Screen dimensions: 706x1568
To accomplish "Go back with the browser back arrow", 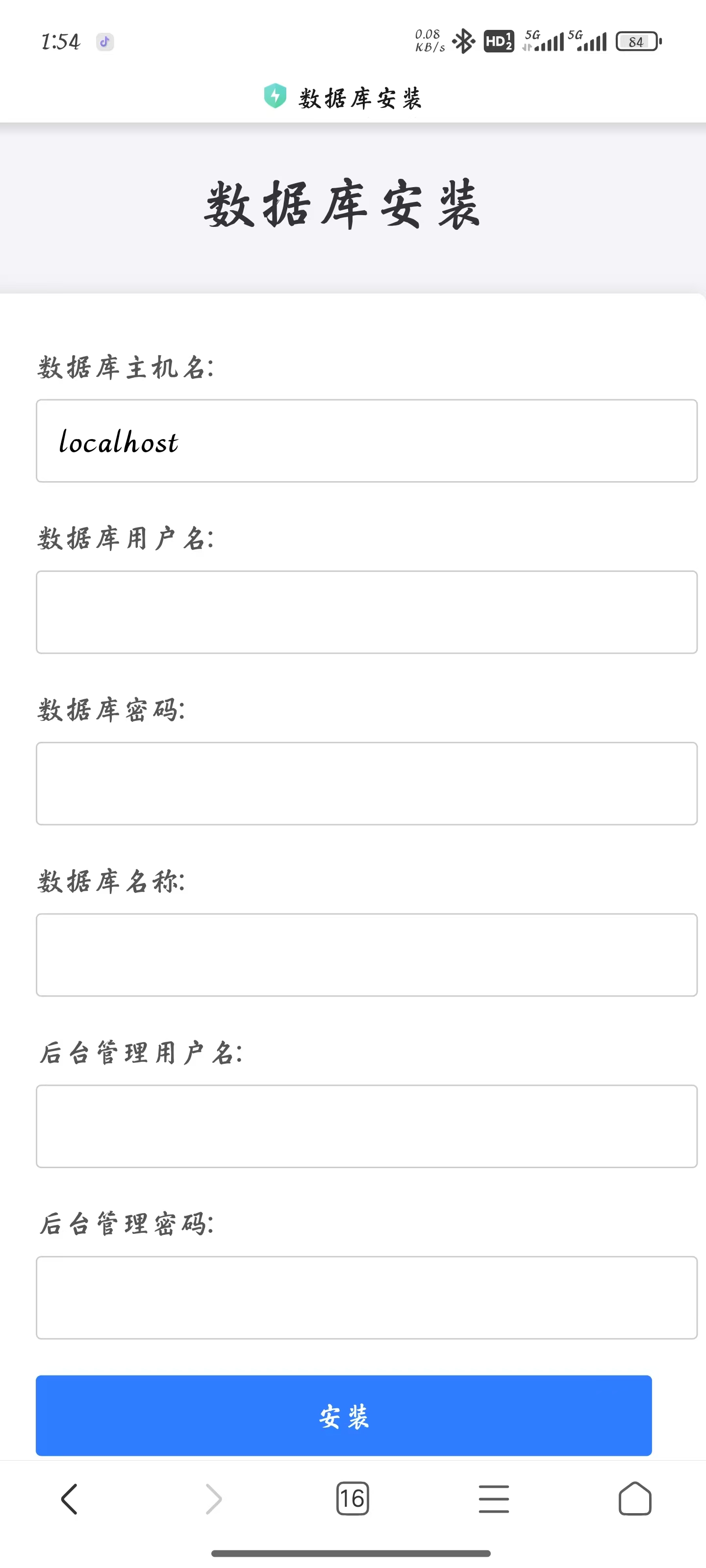I will click(70, 1498).
